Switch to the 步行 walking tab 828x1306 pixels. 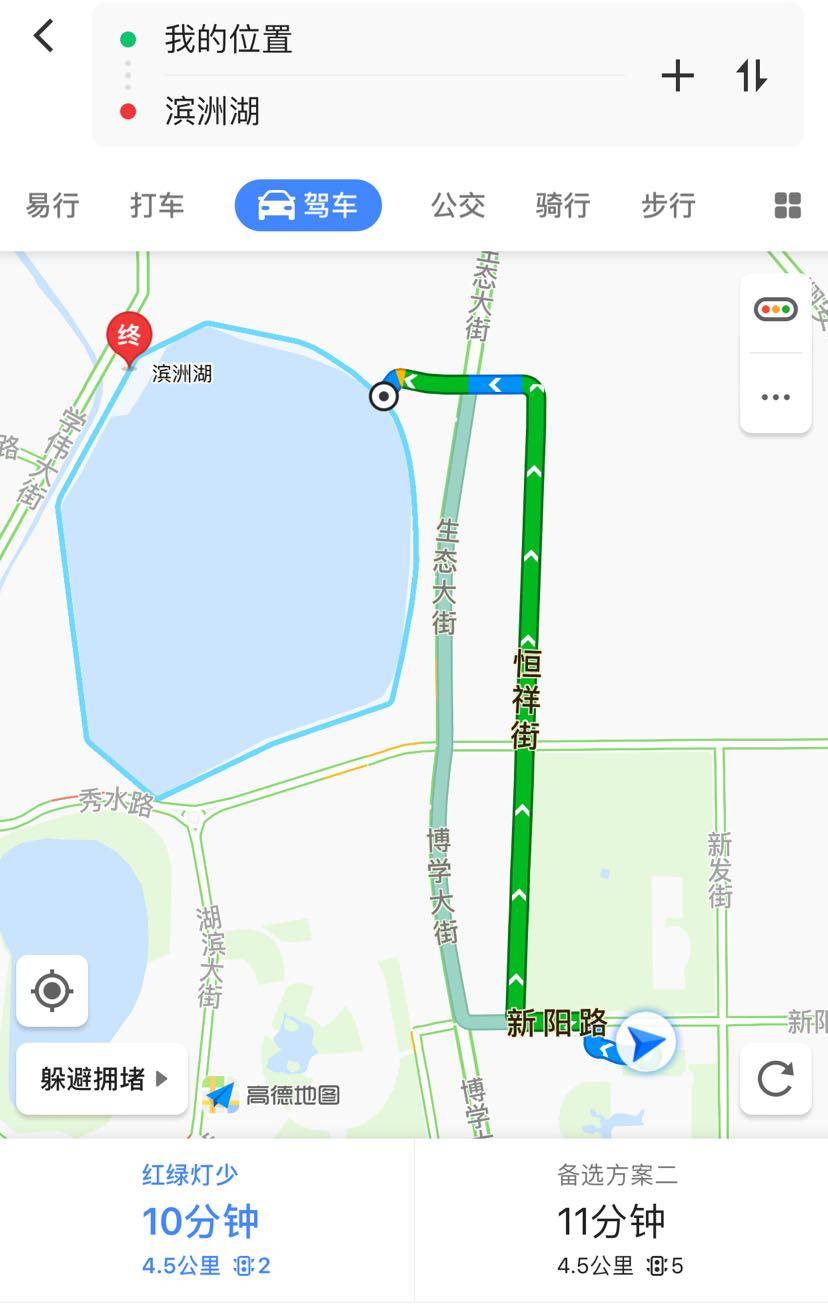pyautogui.click(x=668, y=206)
